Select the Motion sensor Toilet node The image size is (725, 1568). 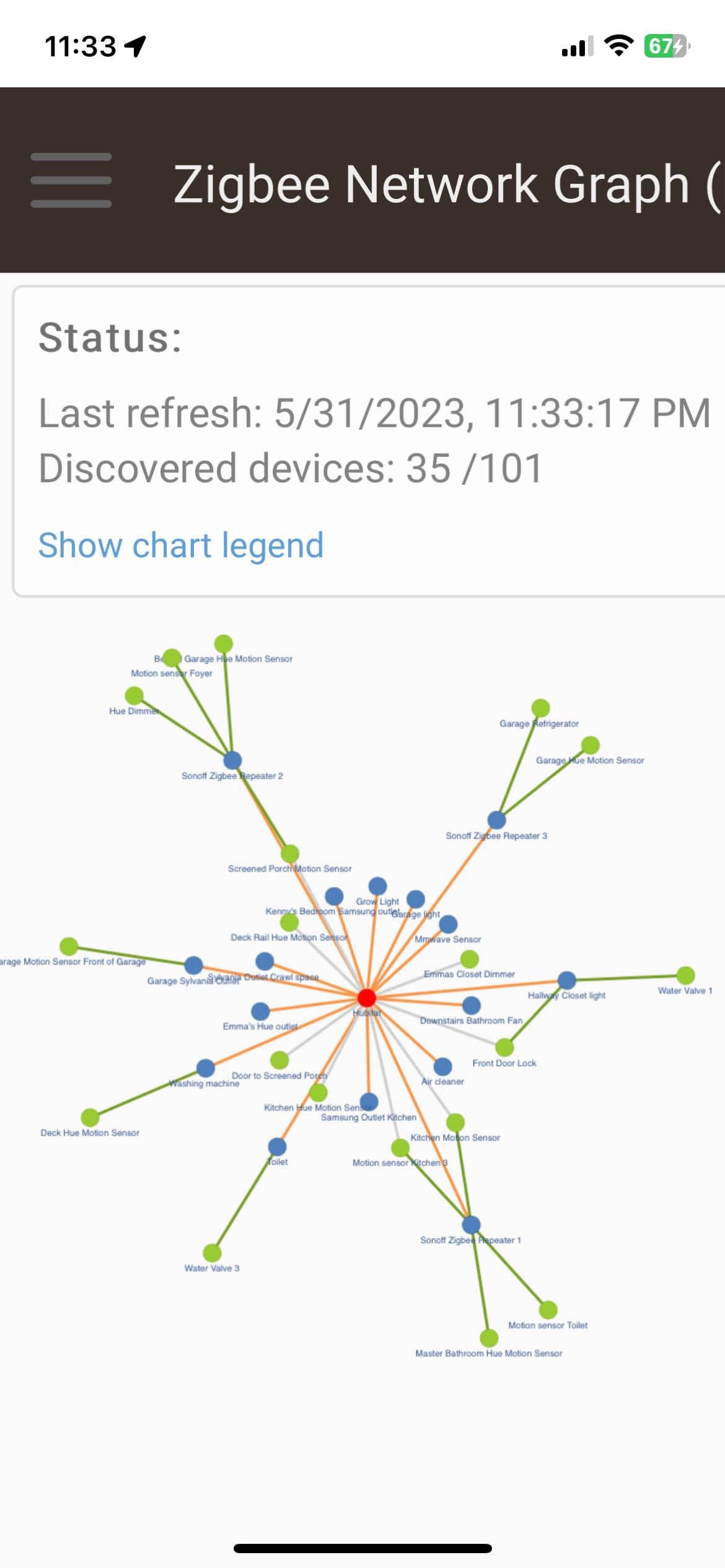coord(548,1310)
